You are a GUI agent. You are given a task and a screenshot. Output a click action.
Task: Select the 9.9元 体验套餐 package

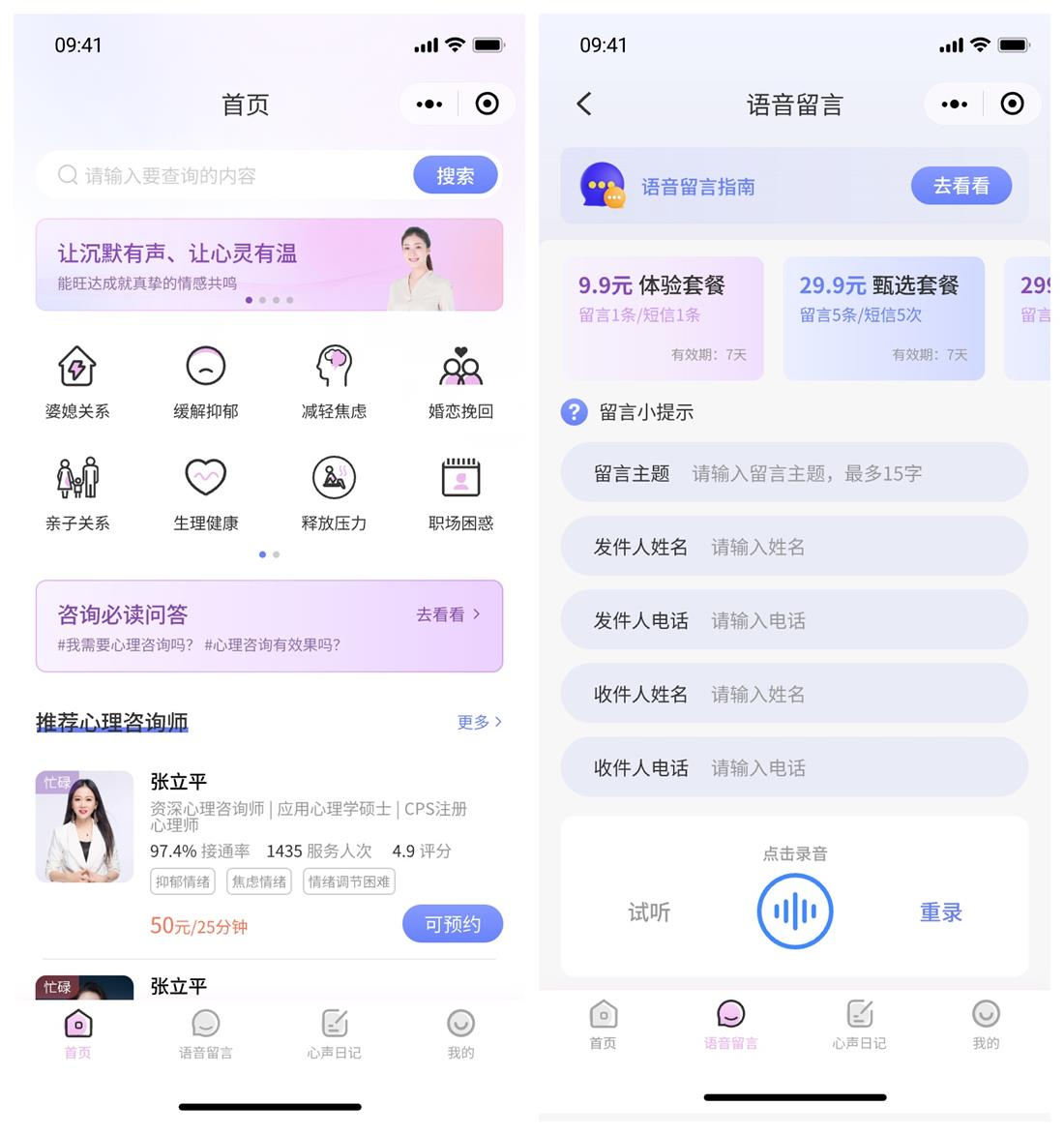pyautogui.click(x=663, y=317)
